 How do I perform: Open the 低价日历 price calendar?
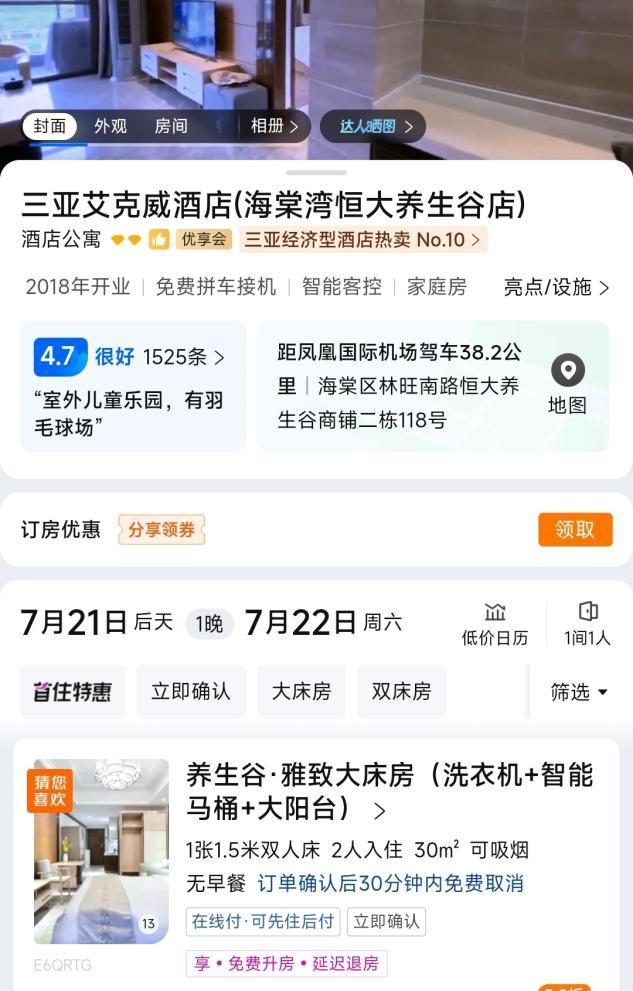[494, 624]
